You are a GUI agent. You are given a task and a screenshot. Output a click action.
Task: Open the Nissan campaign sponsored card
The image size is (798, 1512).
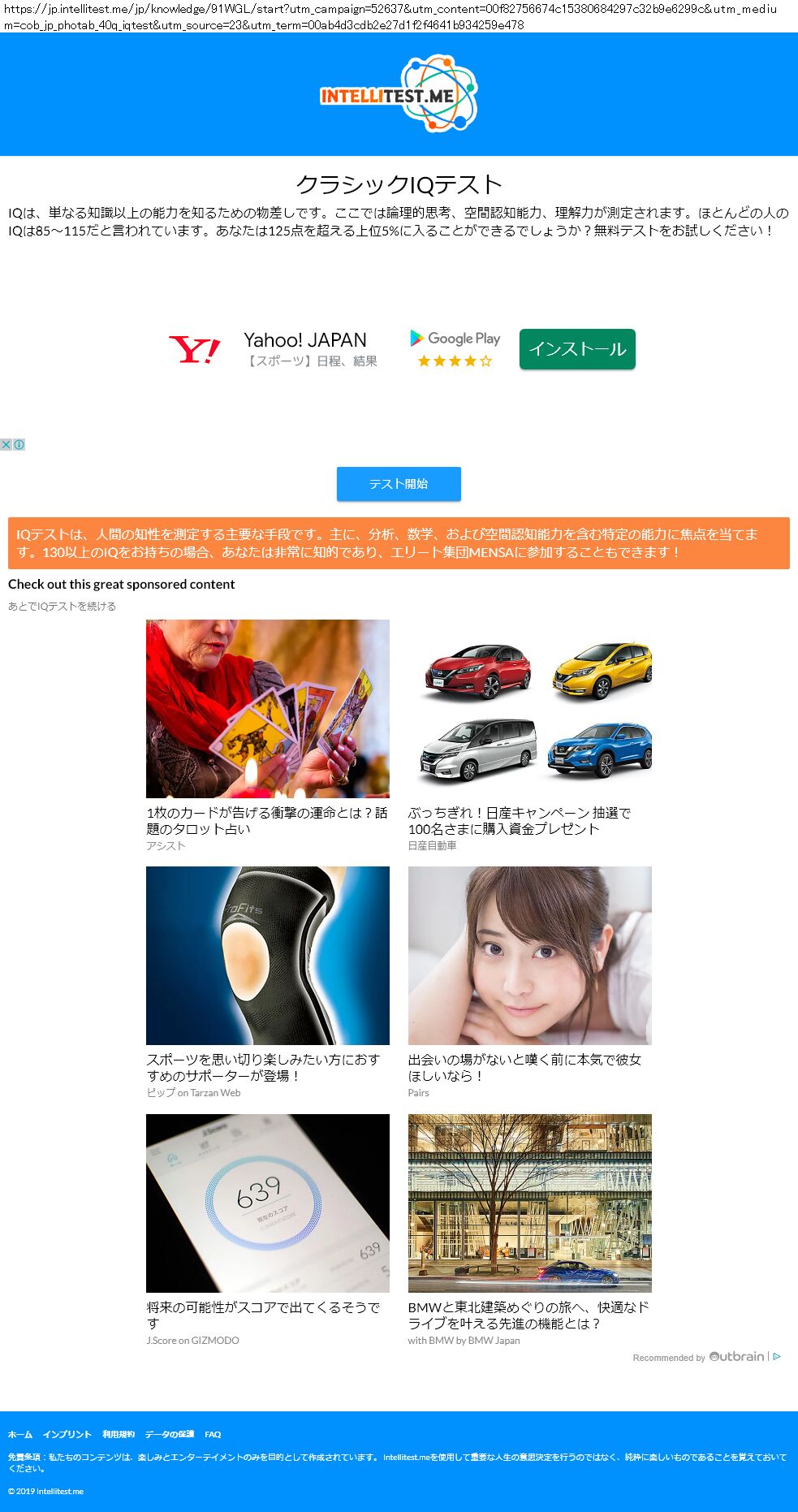[529, 735]
